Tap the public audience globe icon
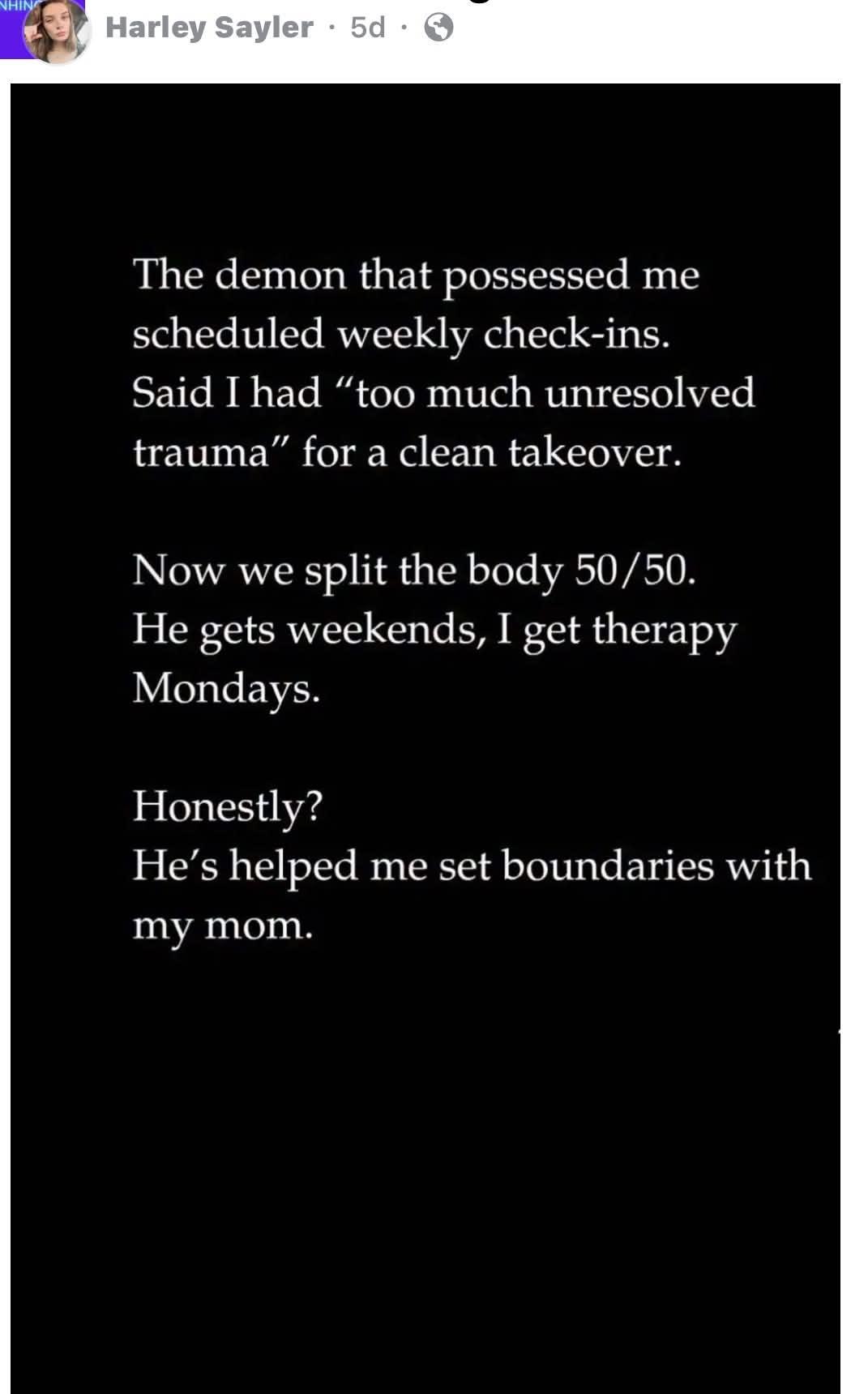Viewport: 868px width, 1394px height. pyautogui.click(x=438, y=28)
